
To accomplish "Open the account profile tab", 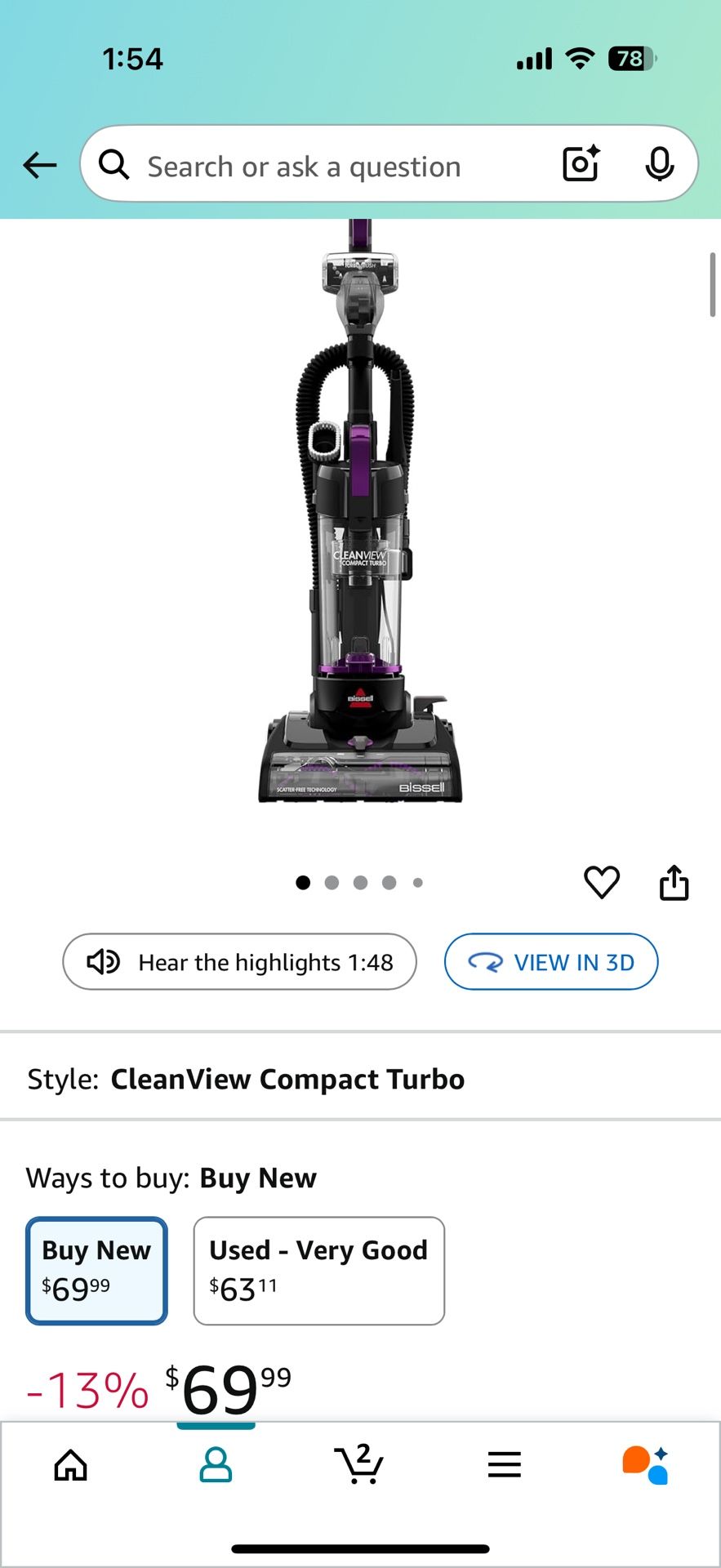I will (x=216, y=1465).
